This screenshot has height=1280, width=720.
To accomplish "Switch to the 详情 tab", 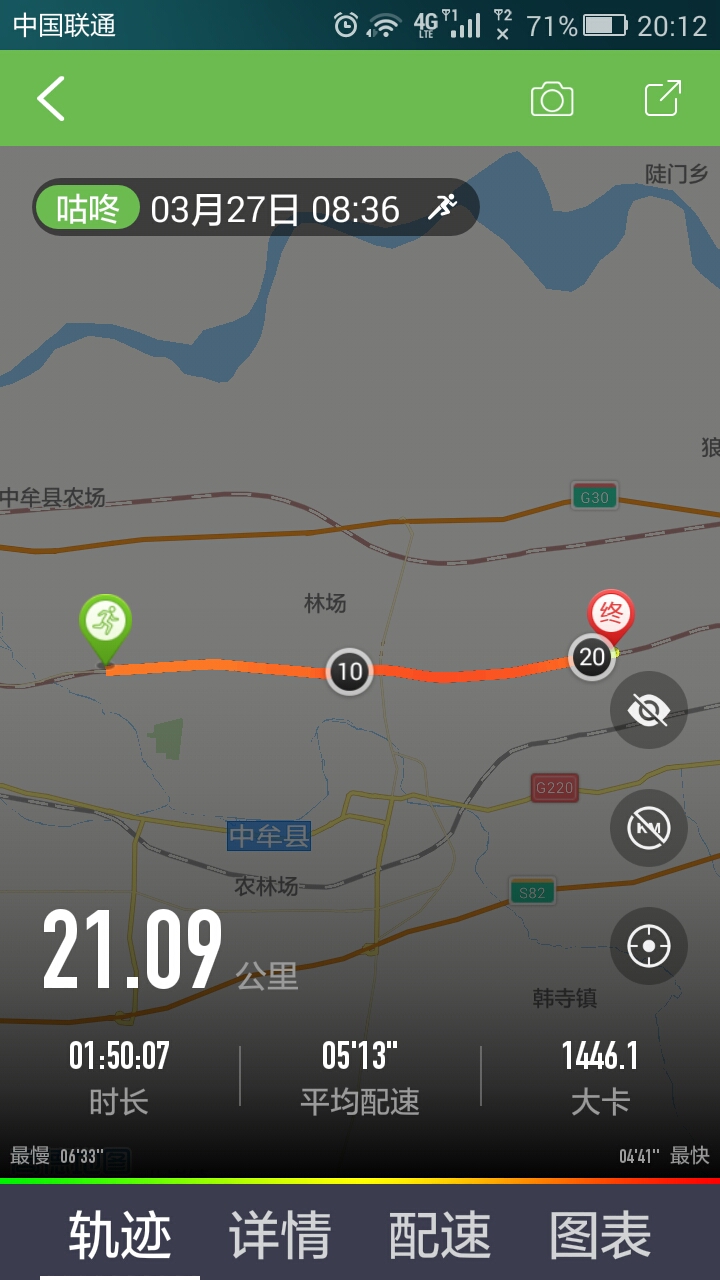I will 280,1235.
